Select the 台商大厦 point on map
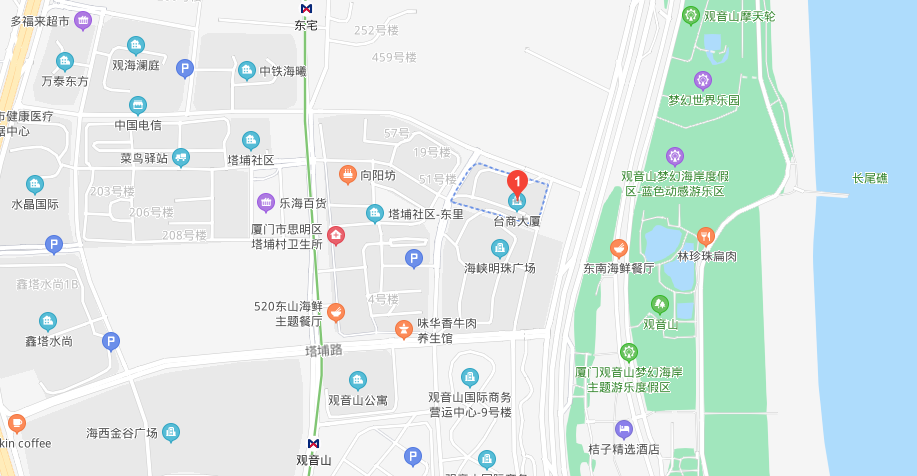The width and height of the screenshot is (917, 476). (x=517, y=203)
